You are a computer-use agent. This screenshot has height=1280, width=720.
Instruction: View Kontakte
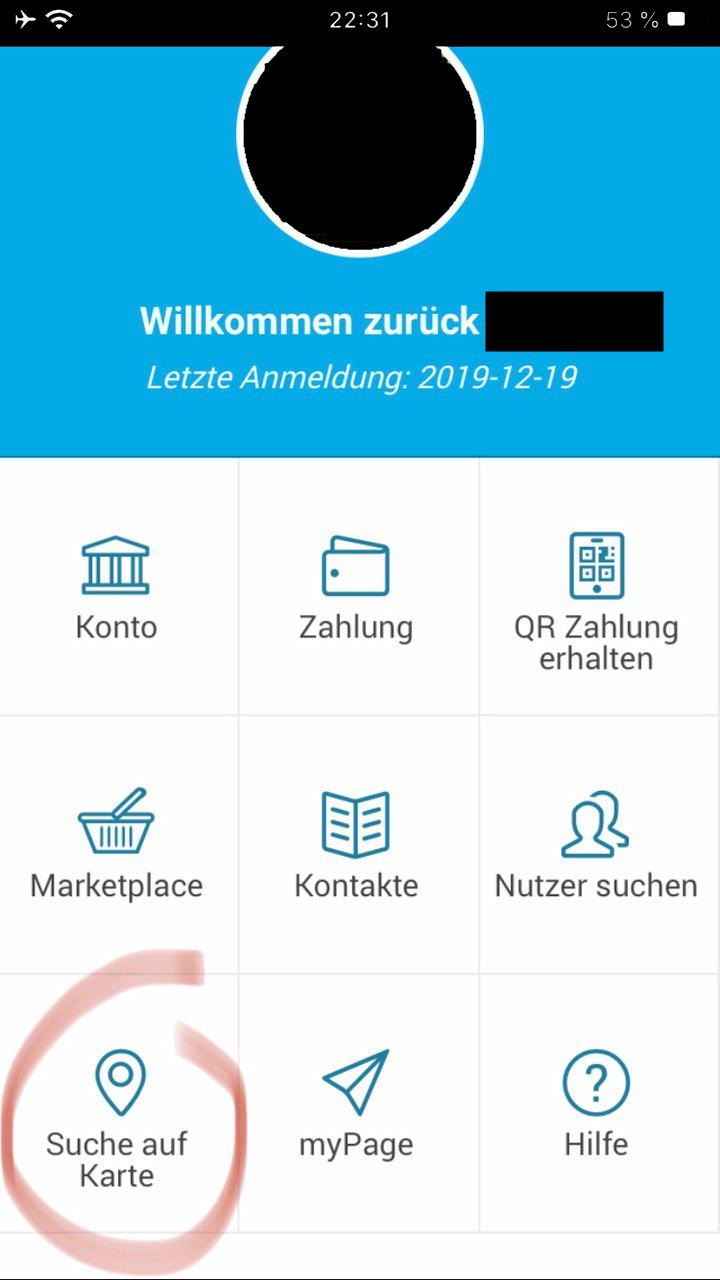click(x=357, y=845)
